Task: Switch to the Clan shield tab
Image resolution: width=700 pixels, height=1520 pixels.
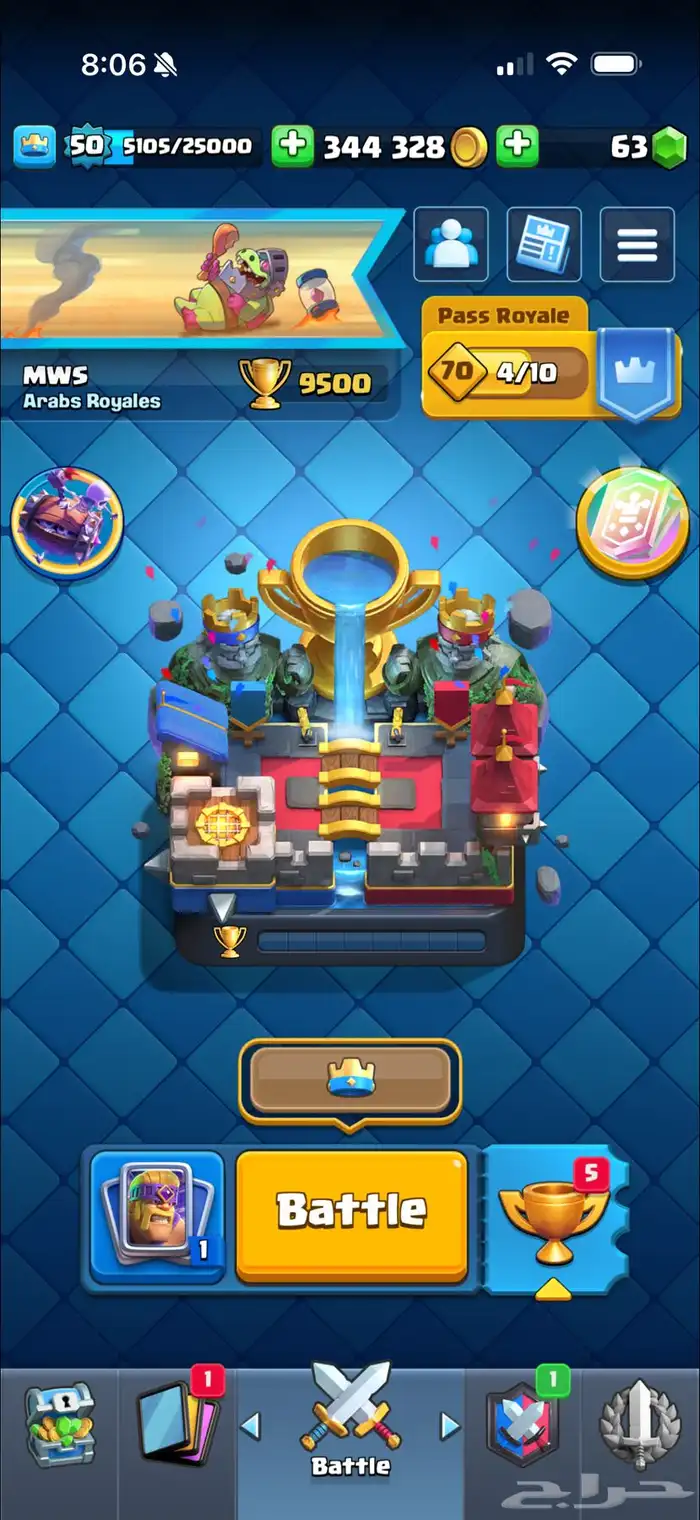Action: pos(523,1425)
